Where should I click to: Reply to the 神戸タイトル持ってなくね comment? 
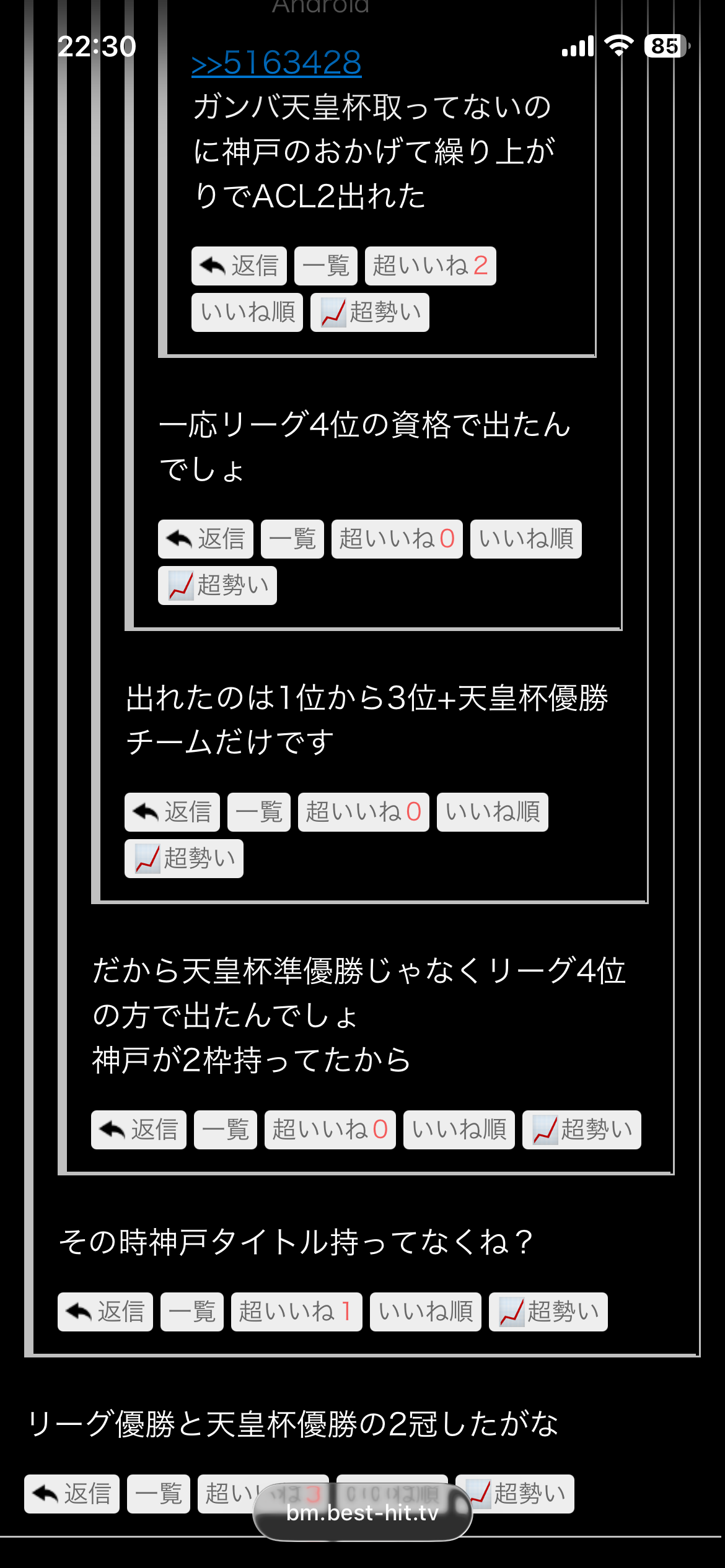pyautogui.click(x=105, y=1312)
